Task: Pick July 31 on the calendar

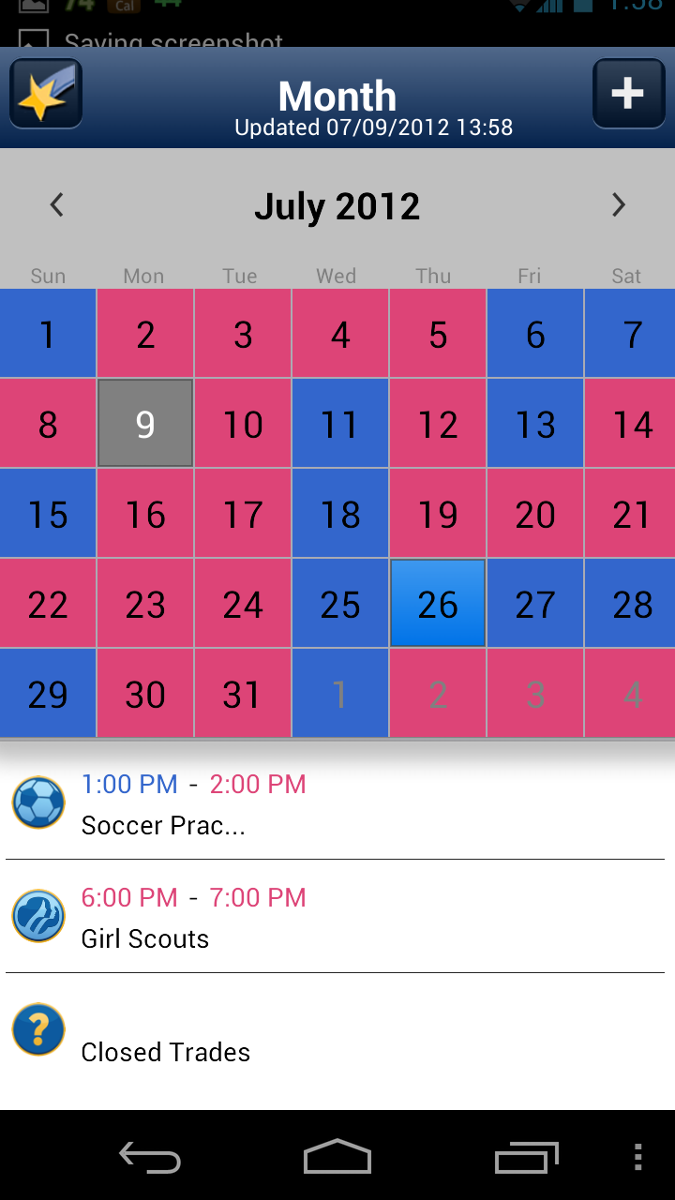Action: pos(243,694)
